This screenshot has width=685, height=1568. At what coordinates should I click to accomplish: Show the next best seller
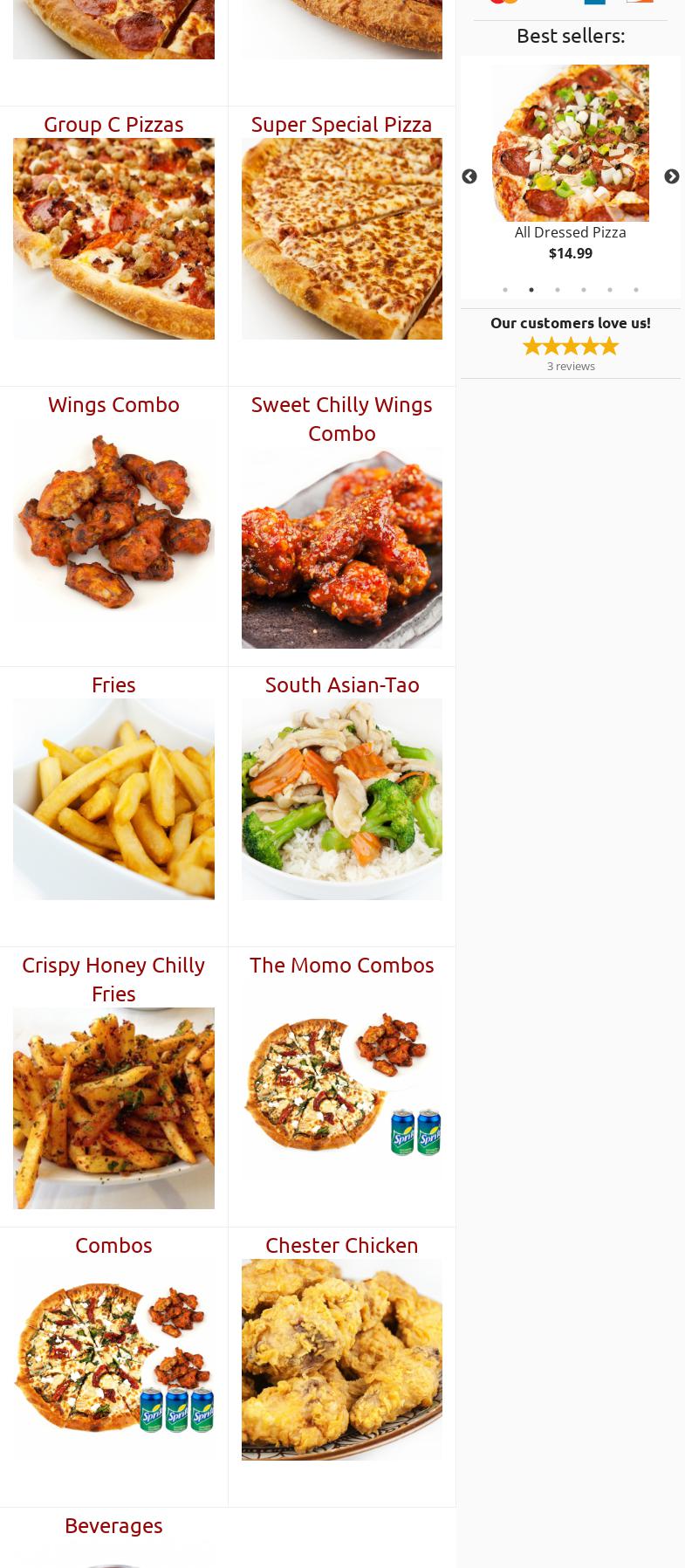click(x=671, y=177)
